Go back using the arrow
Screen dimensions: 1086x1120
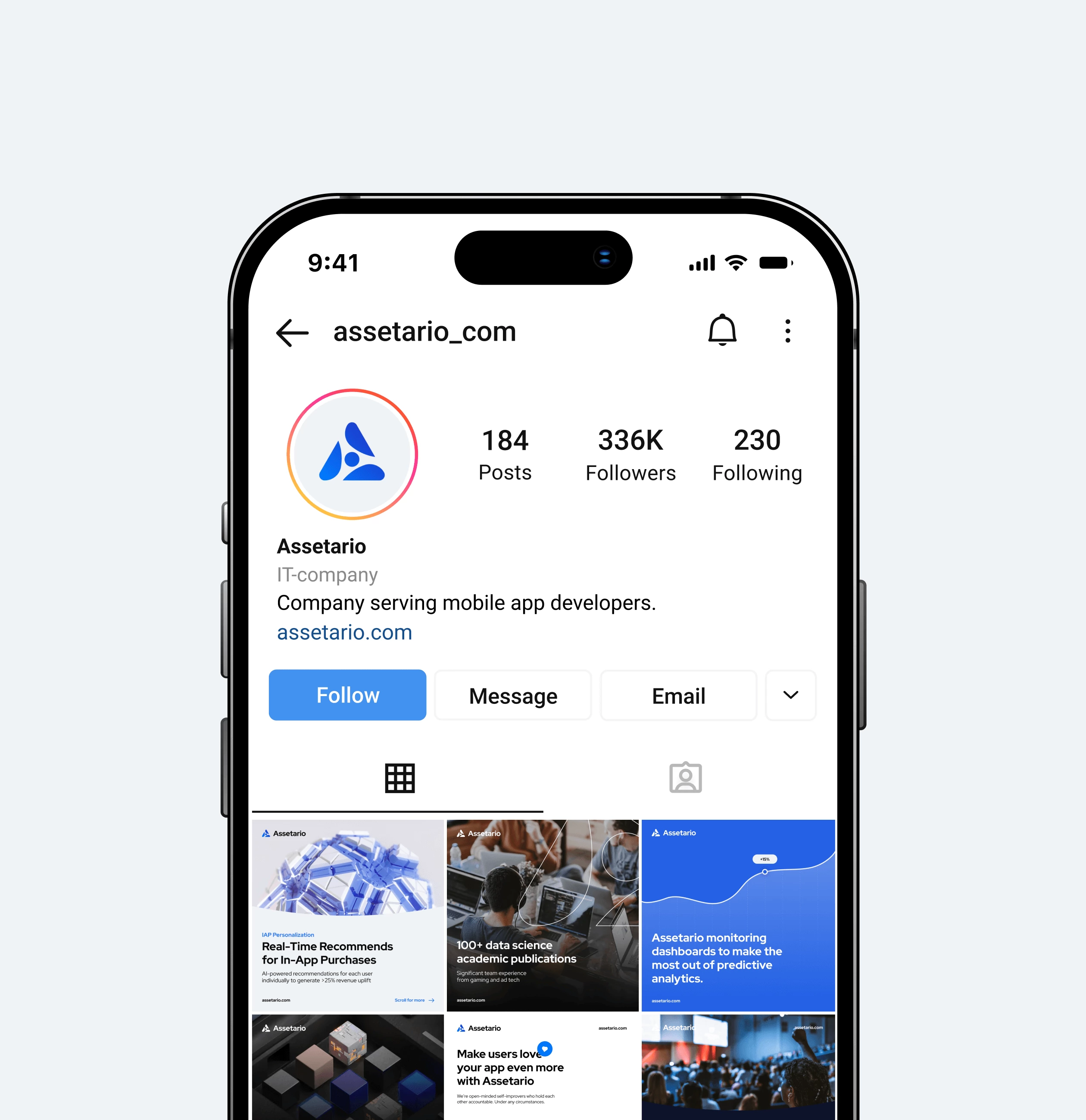pyautogui.click(x=292, y=333)
